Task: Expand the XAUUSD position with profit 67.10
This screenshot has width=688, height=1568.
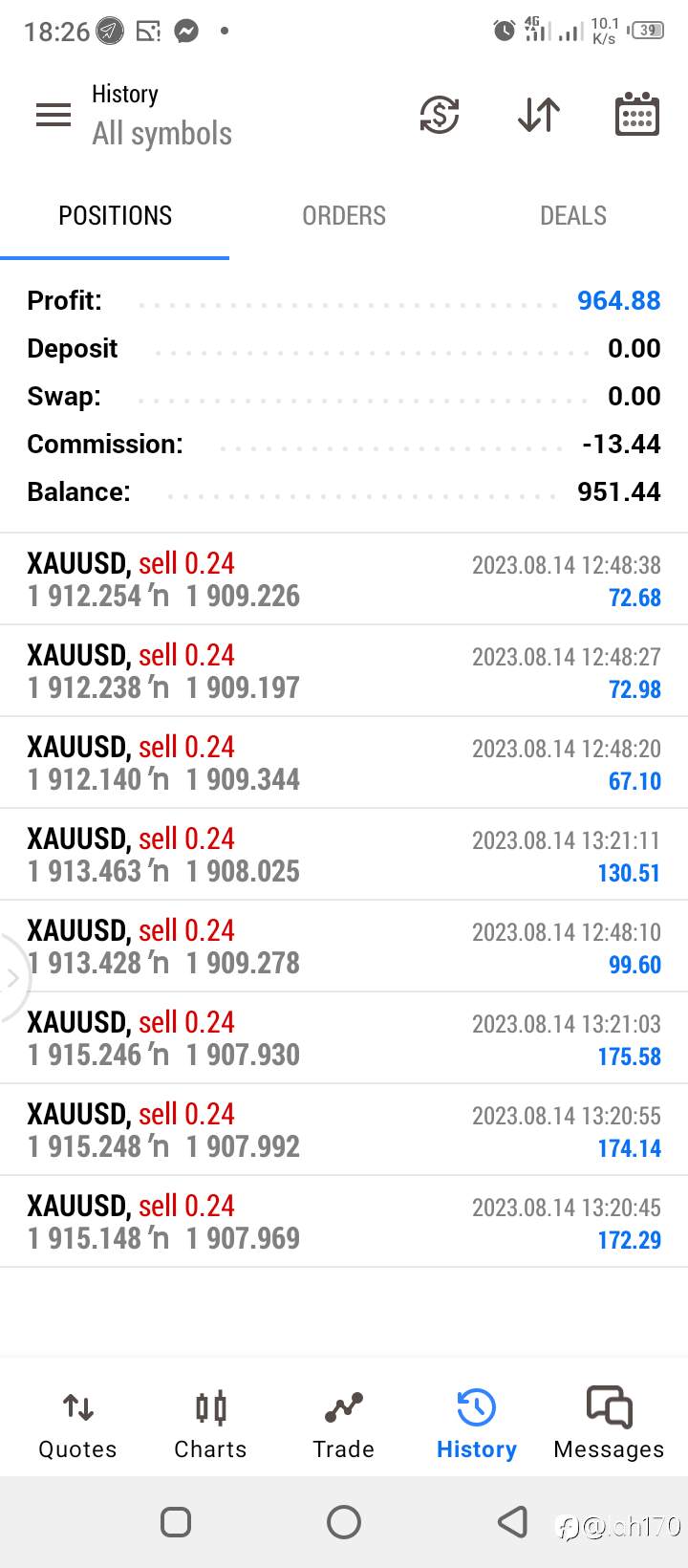Action: point(344,763)
